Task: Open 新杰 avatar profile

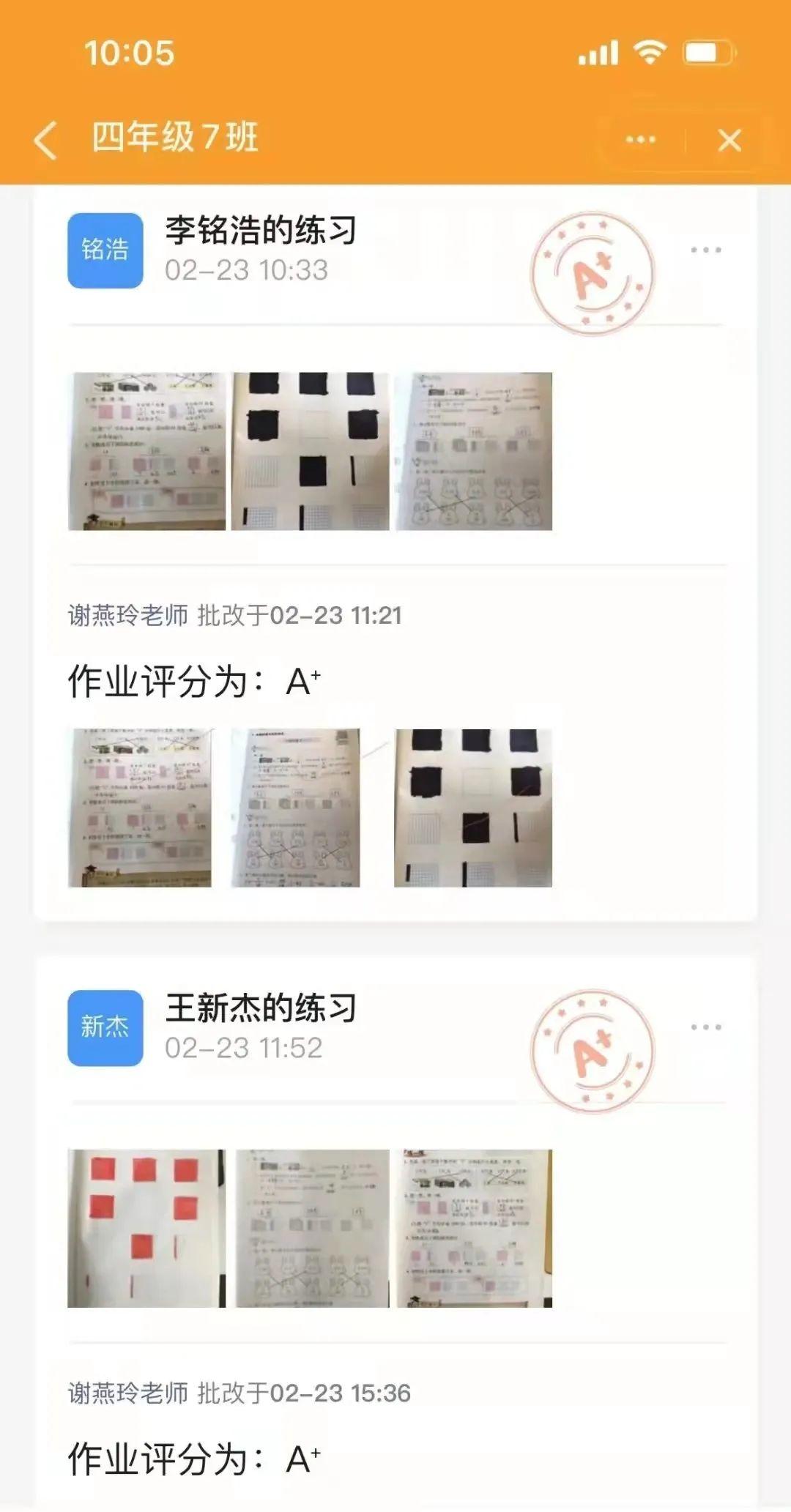Action: (x=105, y=1027)
